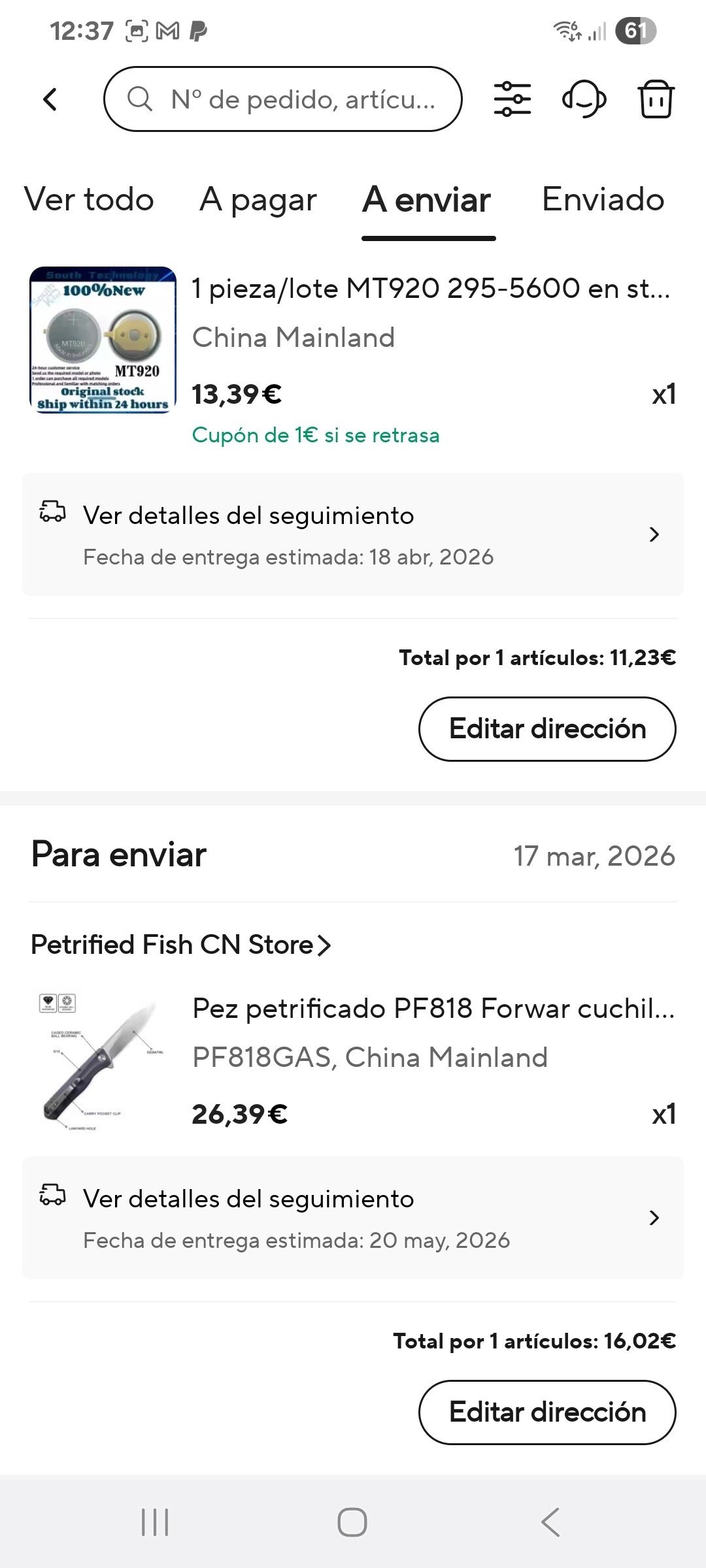Edit address for the MT920 order

[547, 729]
